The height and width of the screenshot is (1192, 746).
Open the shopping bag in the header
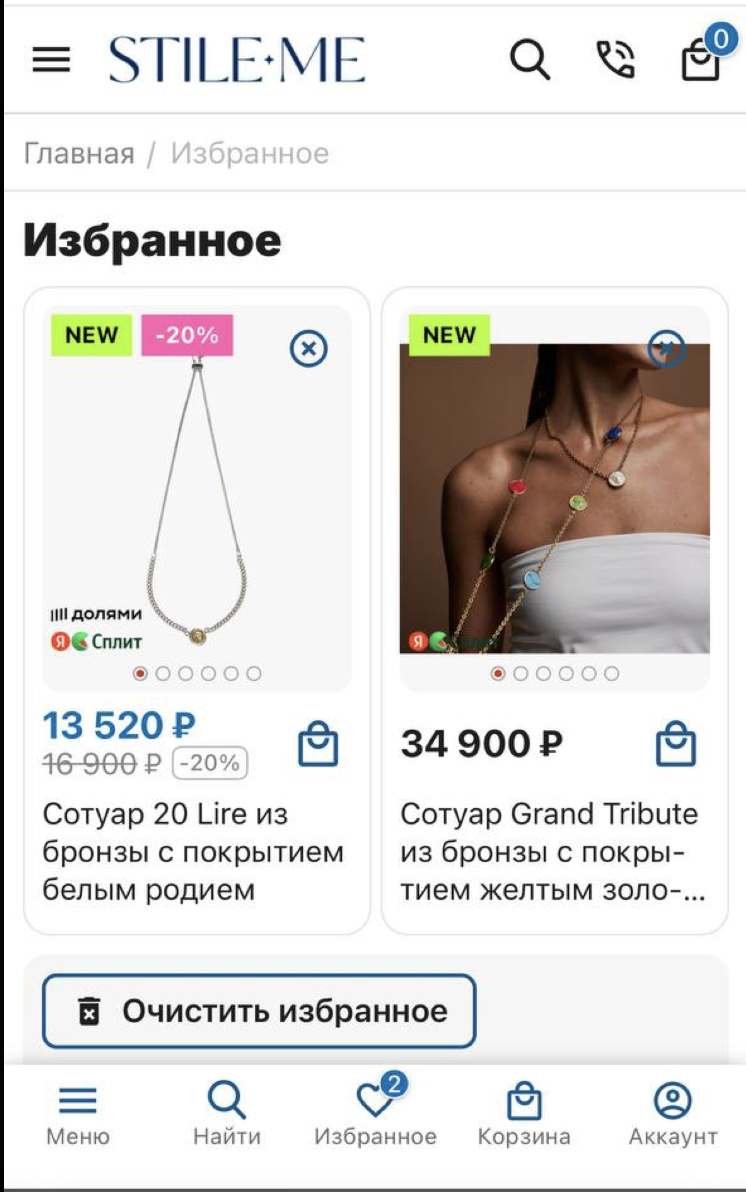point(701,60)
